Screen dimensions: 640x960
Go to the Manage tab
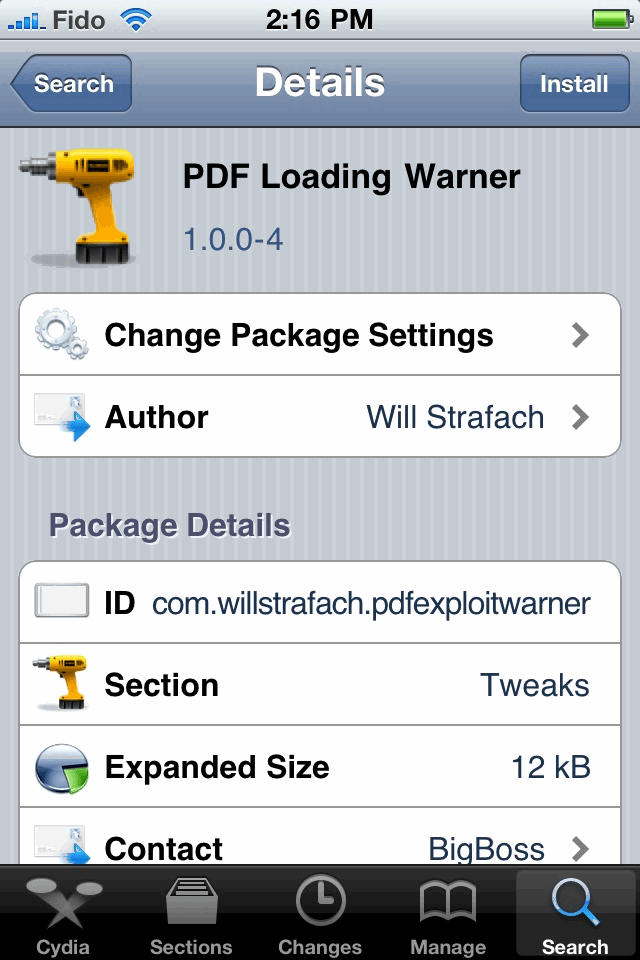click(448, 915)
